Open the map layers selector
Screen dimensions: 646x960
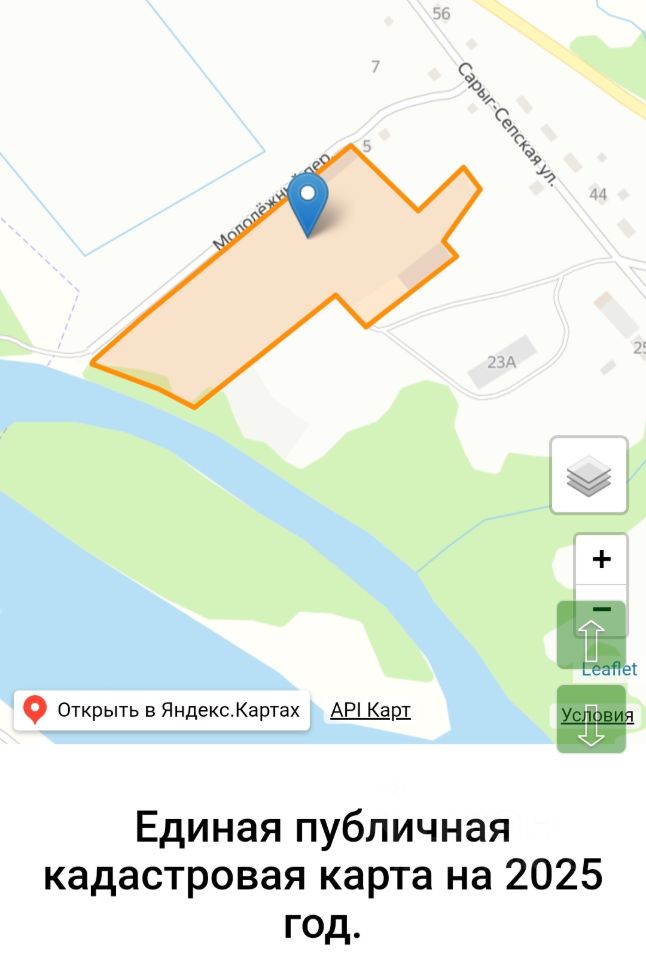[x=589, y=475]
